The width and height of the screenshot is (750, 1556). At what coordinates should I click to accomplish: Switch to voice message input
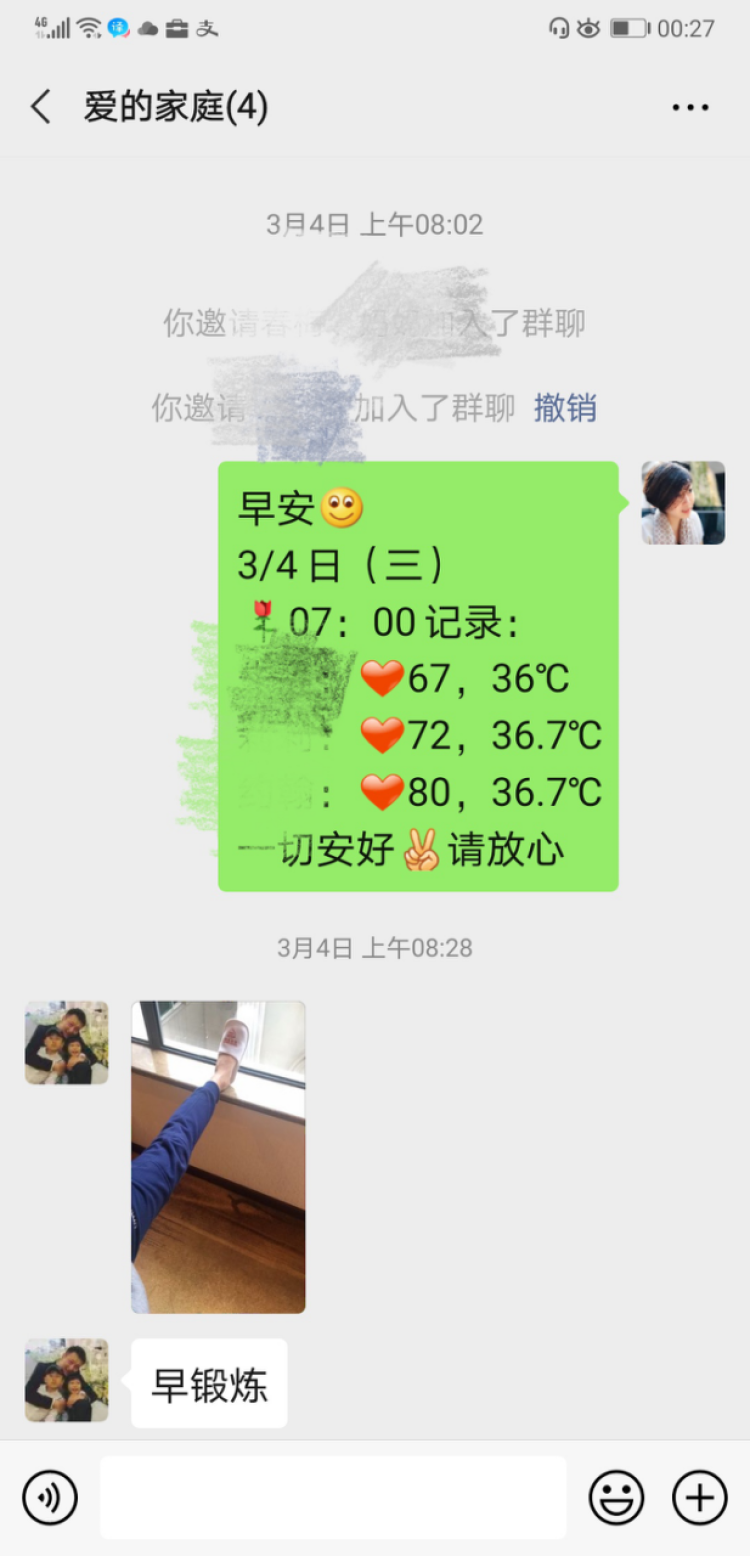pyautogui.click(x=50, y=1497)
